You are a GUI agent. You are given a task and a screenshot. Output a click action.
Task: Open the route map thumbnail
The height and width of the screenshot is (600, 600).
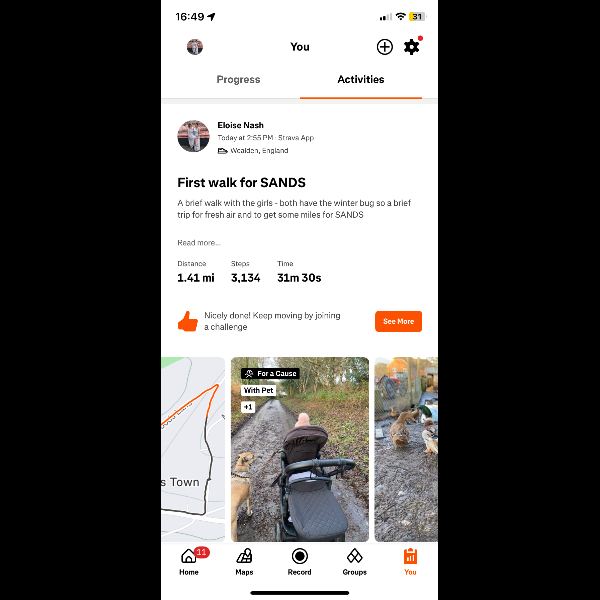[193, 450]
